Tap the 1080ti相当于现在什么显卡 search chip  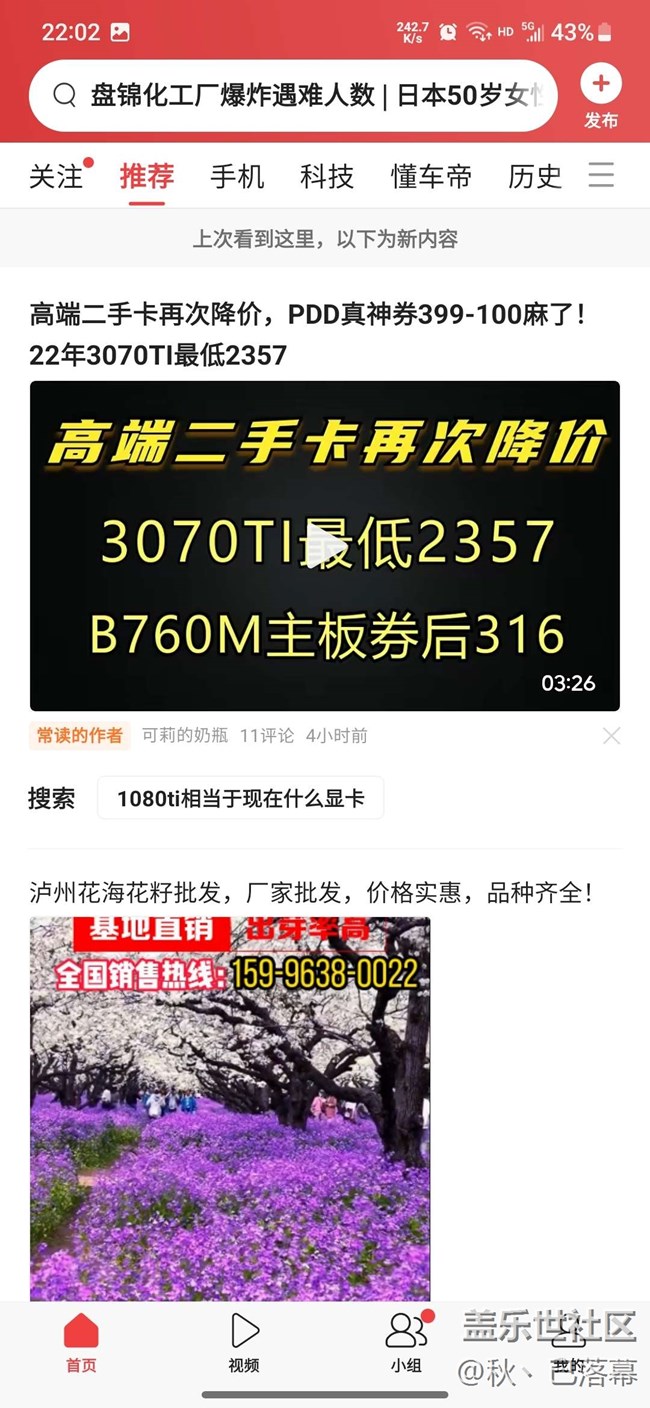(240, 798)
